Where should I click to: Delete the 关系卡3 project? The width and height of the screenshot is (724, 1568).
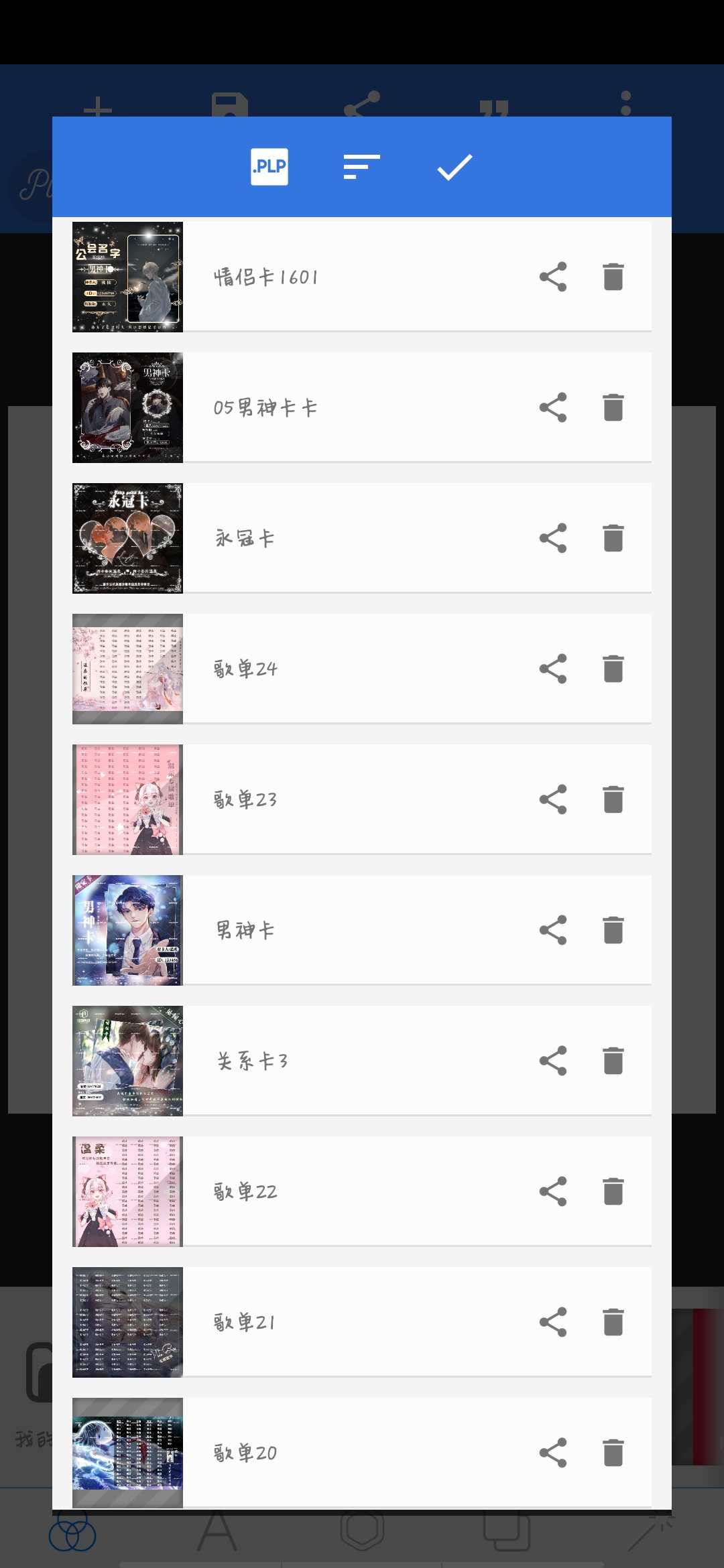pyautogui.click(x=613, y=1061)
